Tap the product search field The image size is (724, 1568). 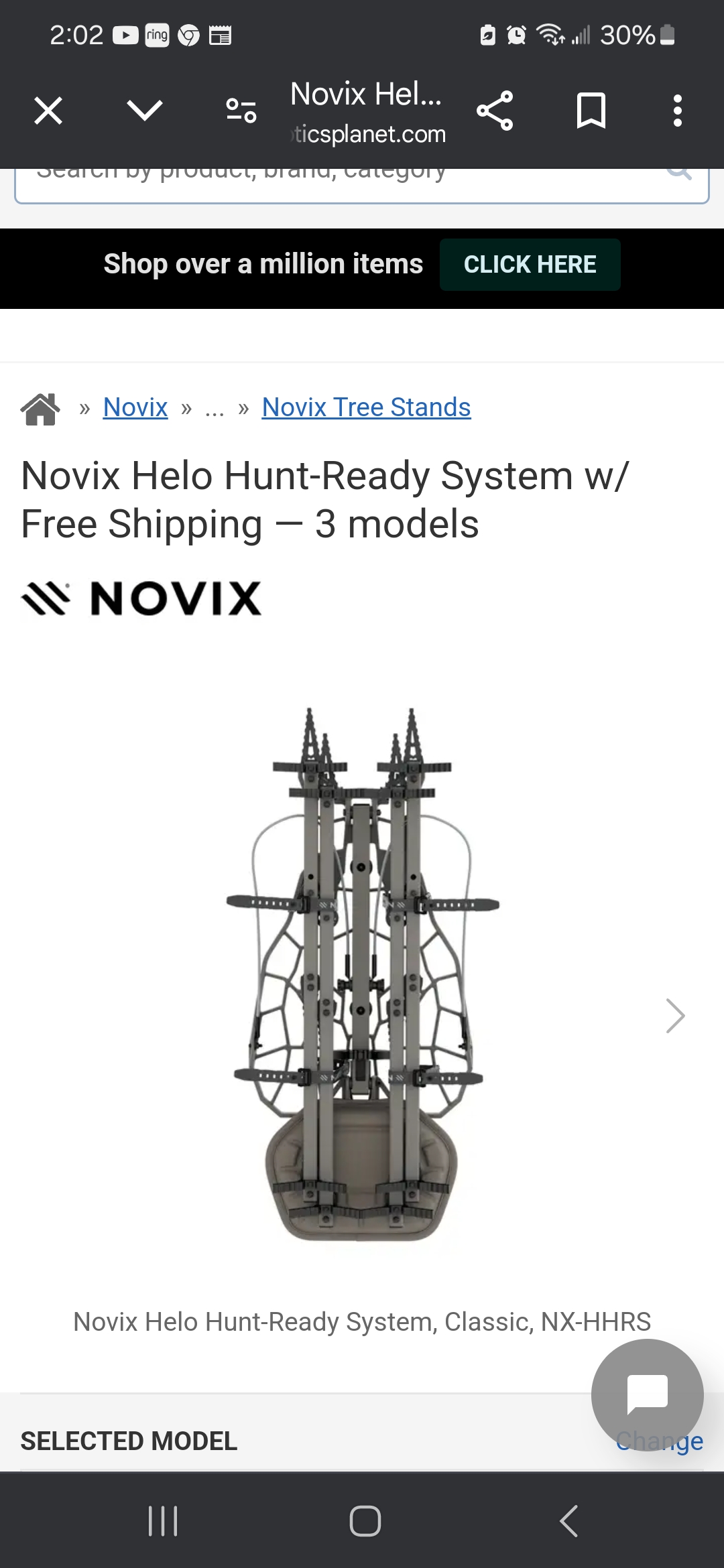pos(362,184)
